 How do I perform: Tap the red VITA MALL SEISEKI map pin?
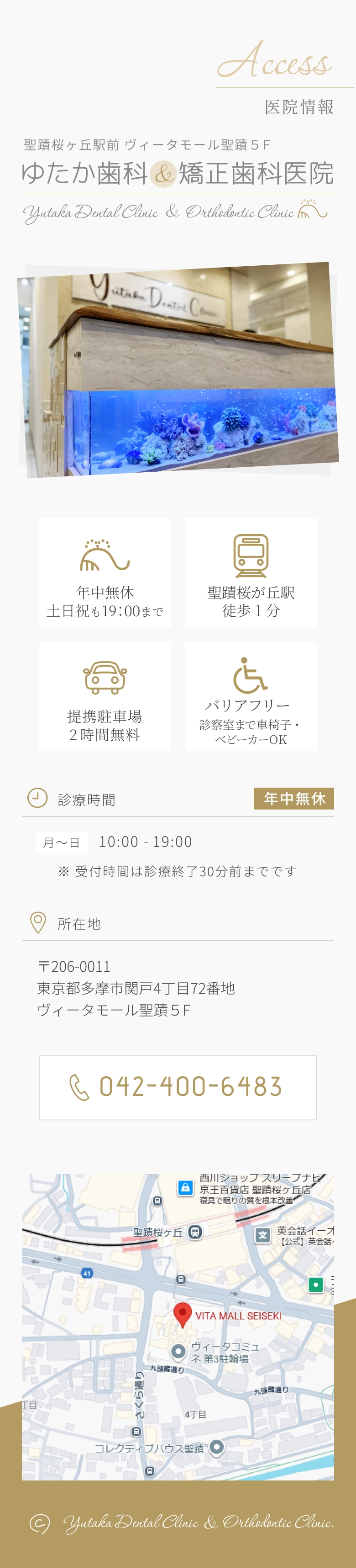182,1314
